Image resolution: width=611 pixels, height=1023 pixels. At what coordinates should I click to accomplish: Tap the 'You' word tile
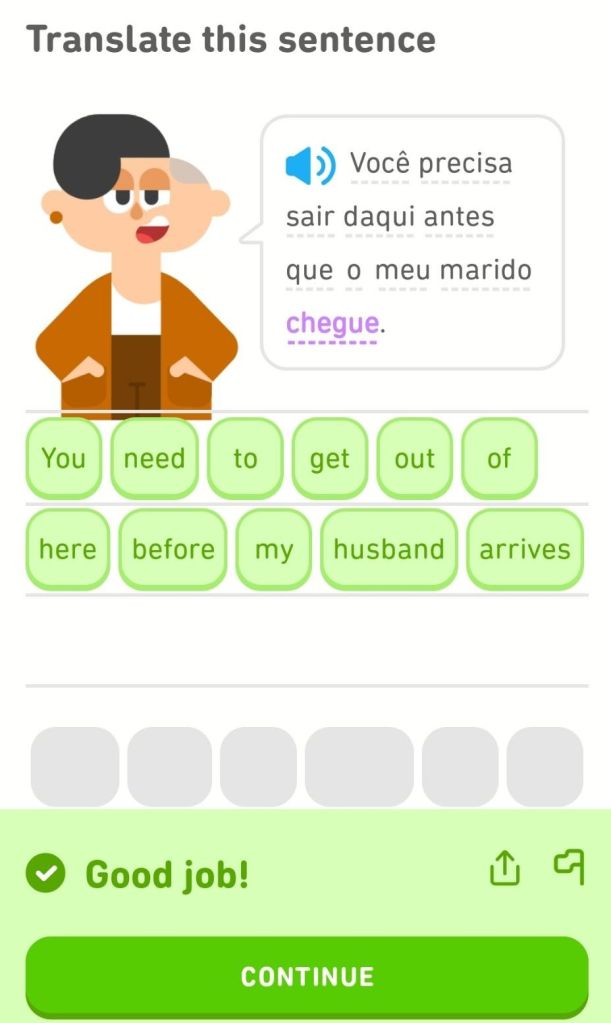pos(63,459)
